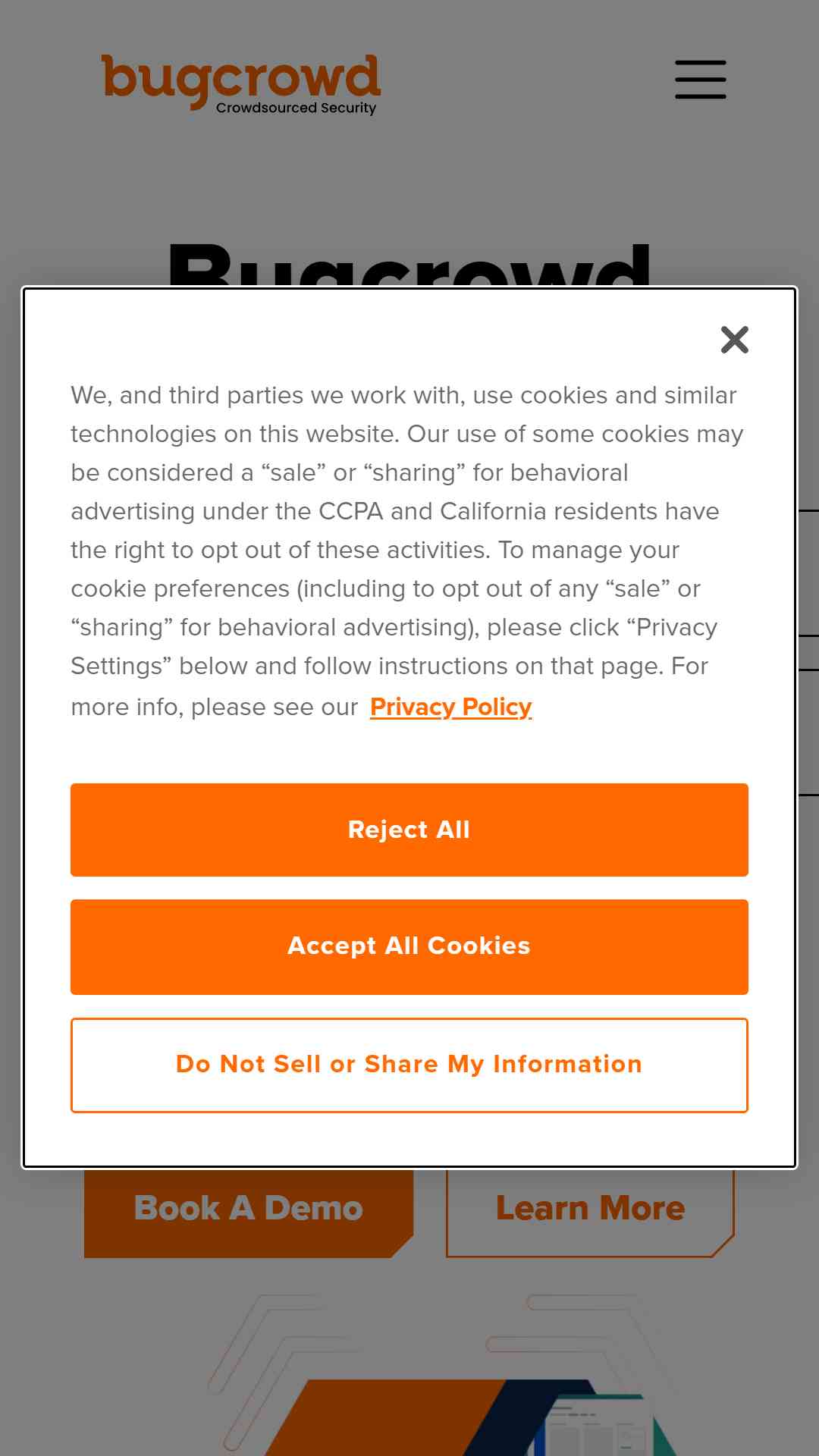
Task: Open the hamburger menu
Action: coord(701,80)
